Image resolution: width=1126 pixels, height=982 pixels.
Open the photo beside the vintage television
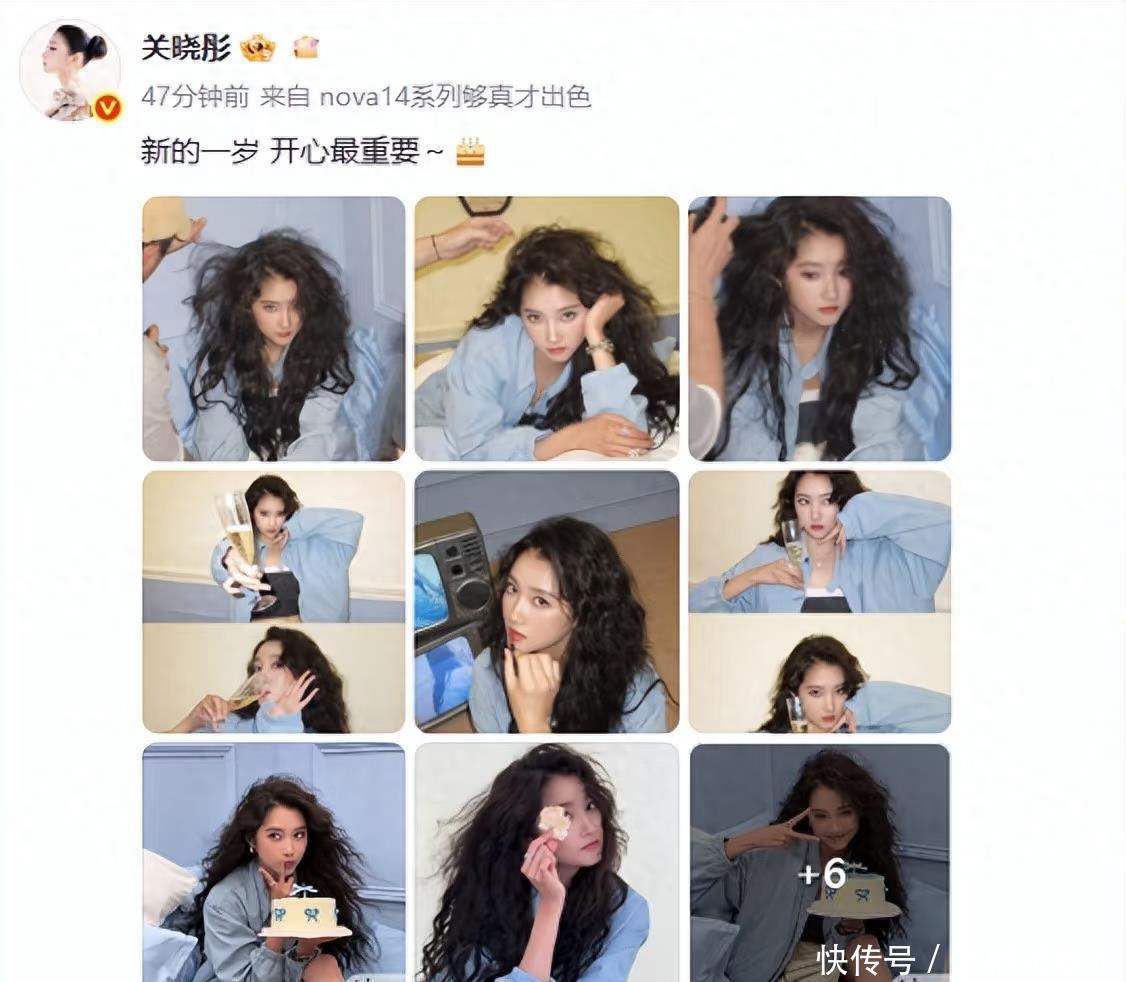[x=546, y=601]
